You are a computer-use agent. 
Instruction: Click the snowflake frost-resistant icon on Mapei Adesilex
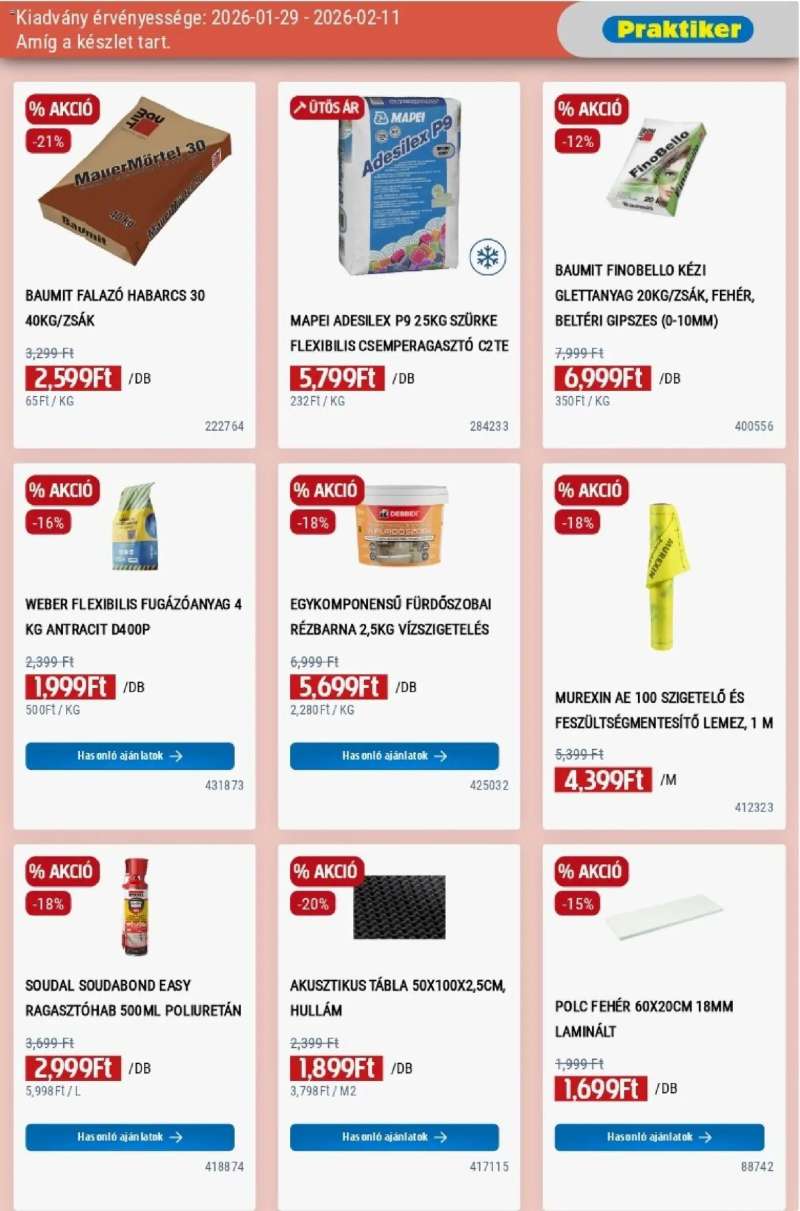pos(486,256)
